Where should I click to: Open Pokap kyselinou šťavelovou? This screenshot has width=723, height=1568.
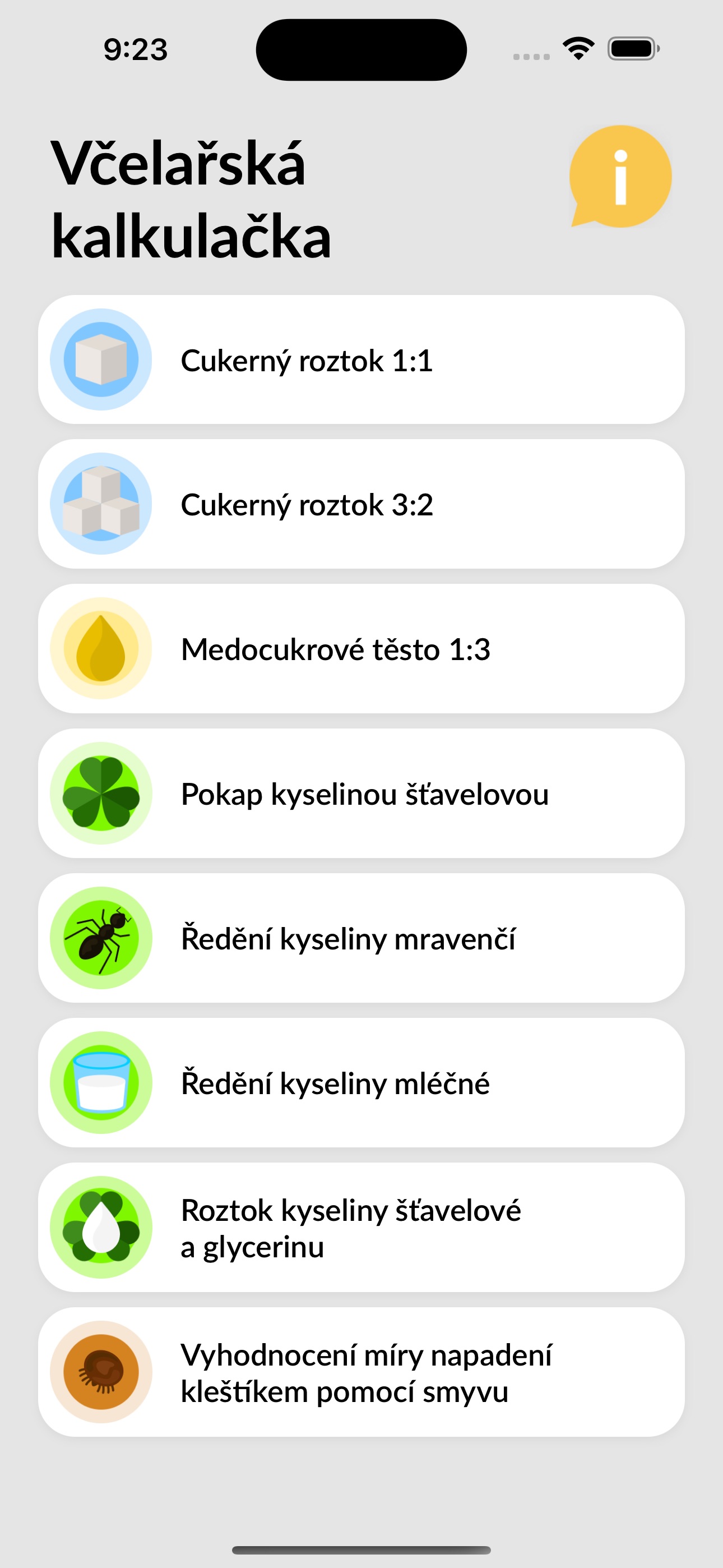point(361,794)
